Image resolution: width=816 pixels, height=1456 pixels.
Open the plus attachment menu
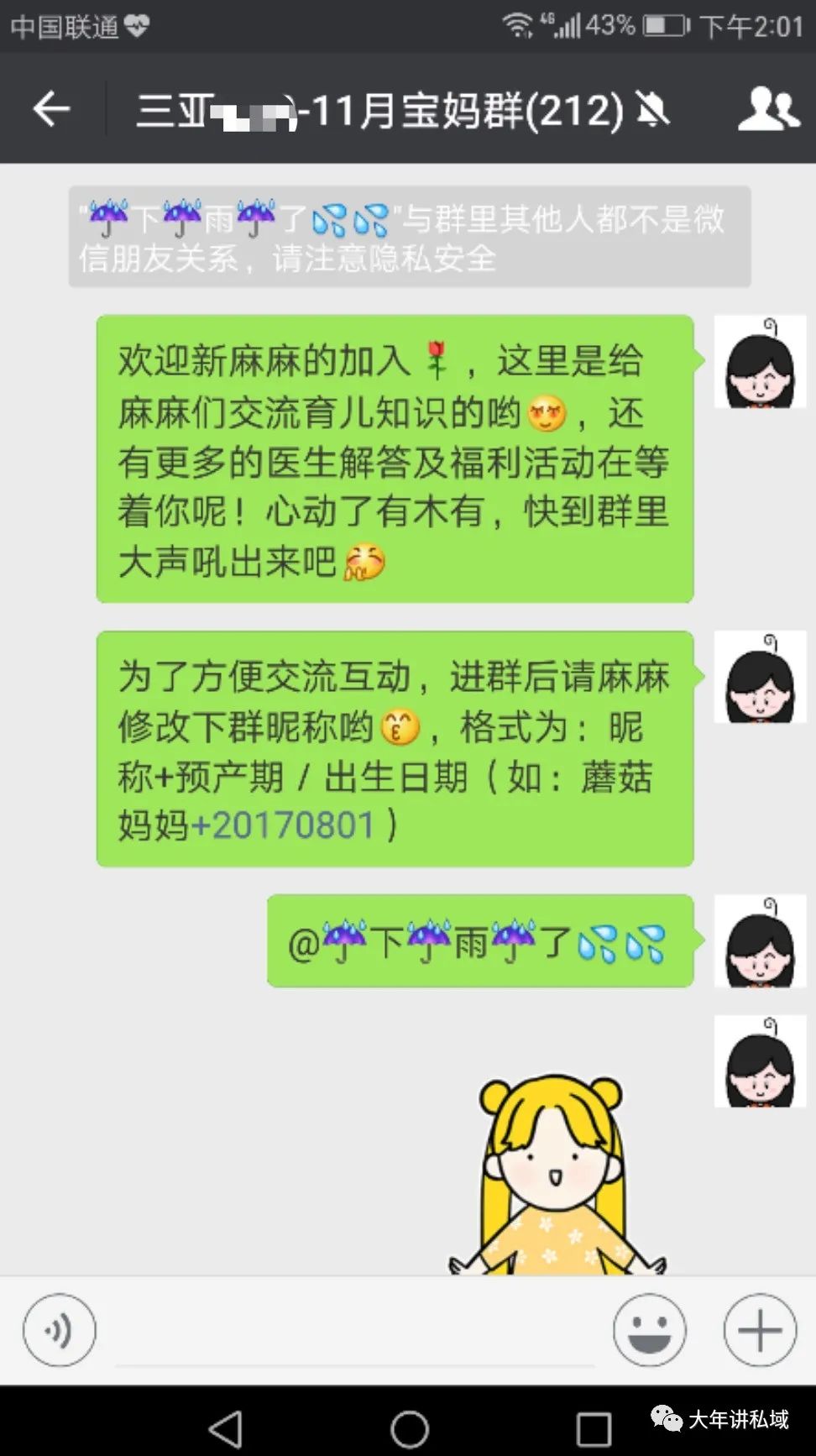click(760, 1330)
